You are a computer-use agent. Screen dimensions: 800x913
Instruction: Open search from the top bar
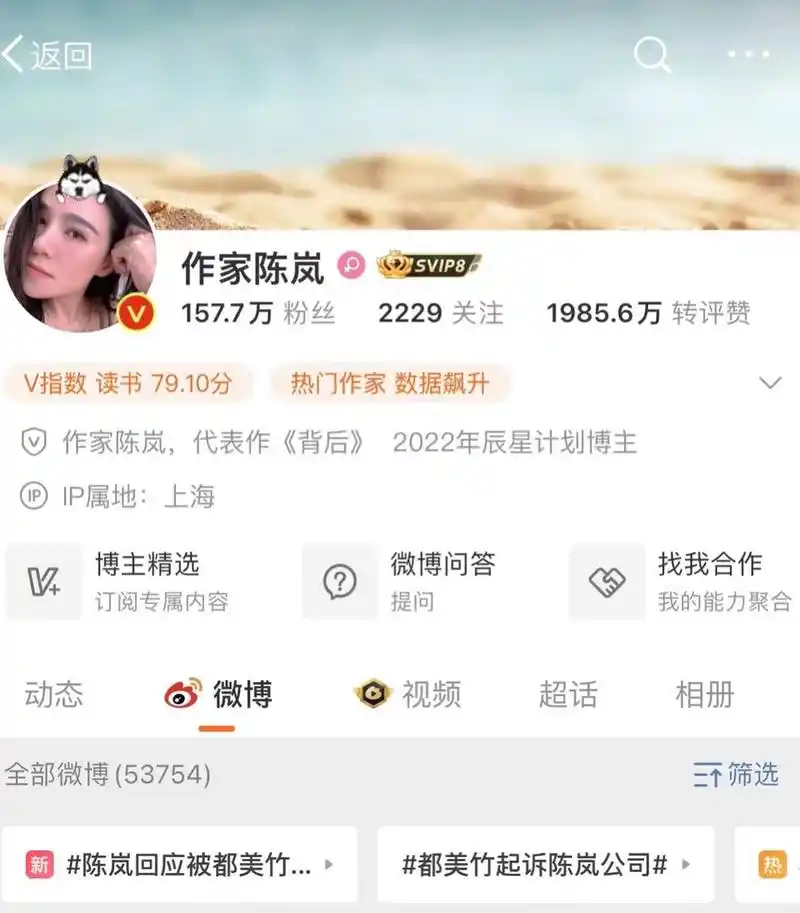653,53
